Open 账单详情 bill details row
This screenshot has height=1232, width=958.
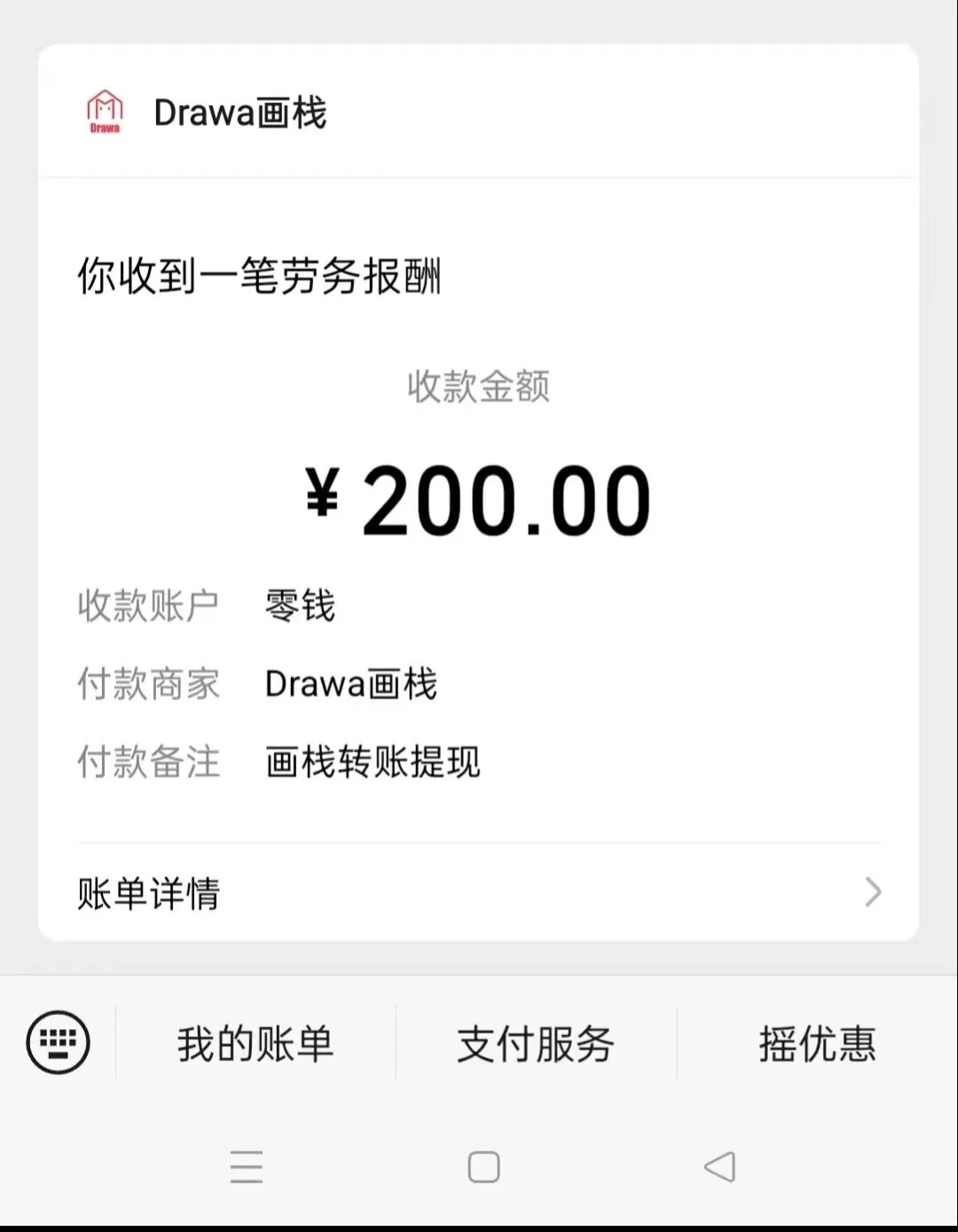click(479, 892)
